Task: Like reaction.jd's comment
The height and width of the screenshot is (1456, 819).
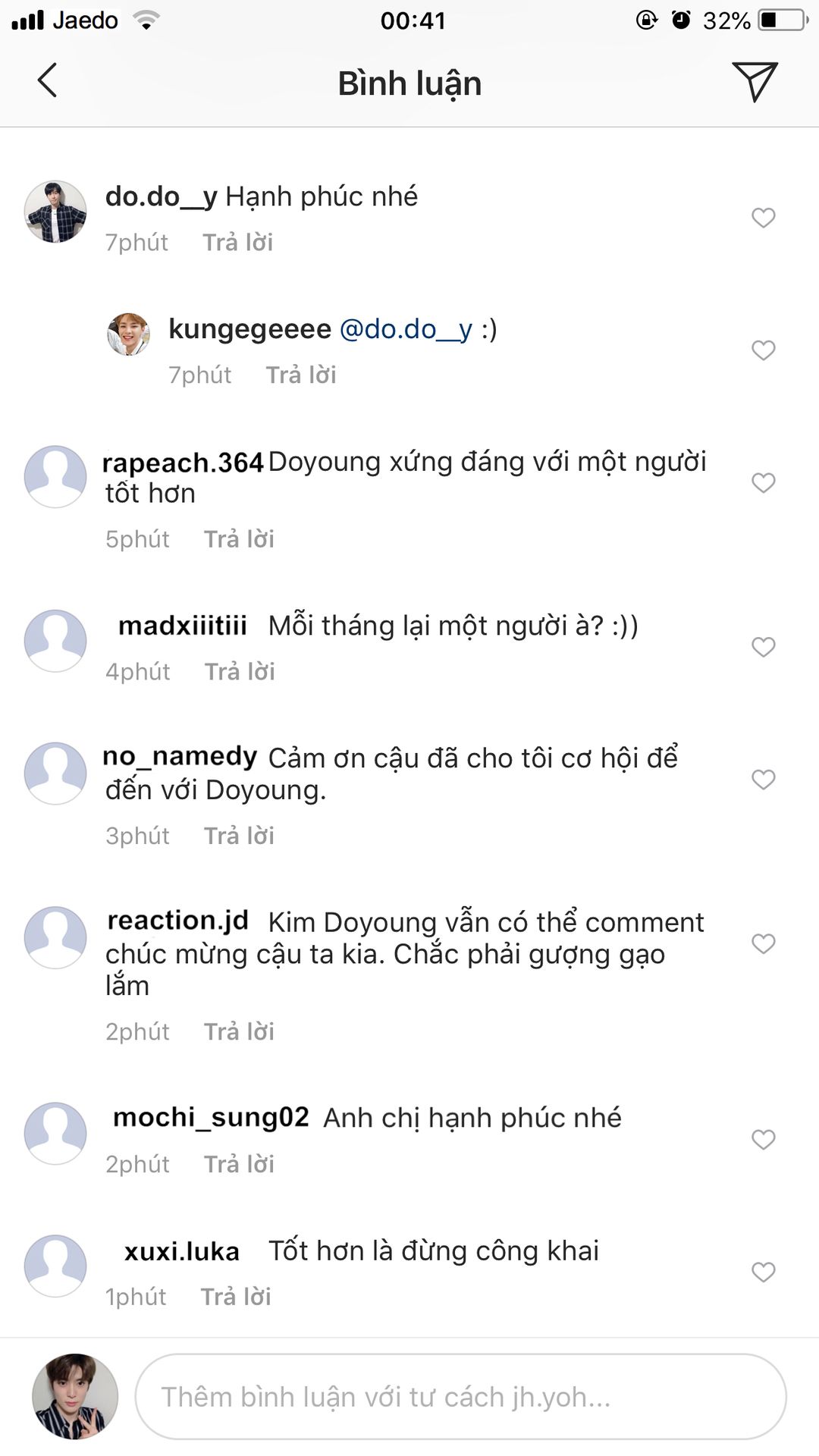Action: click(x=763, y=943)
